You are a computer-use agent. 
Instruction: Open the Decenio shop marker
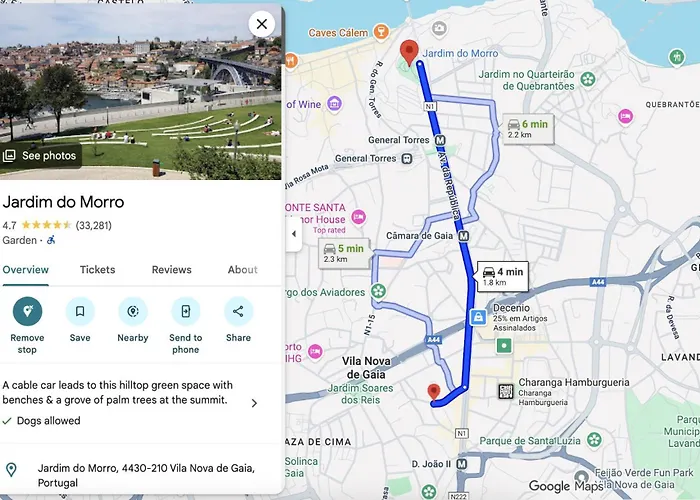tap(480, 317)
